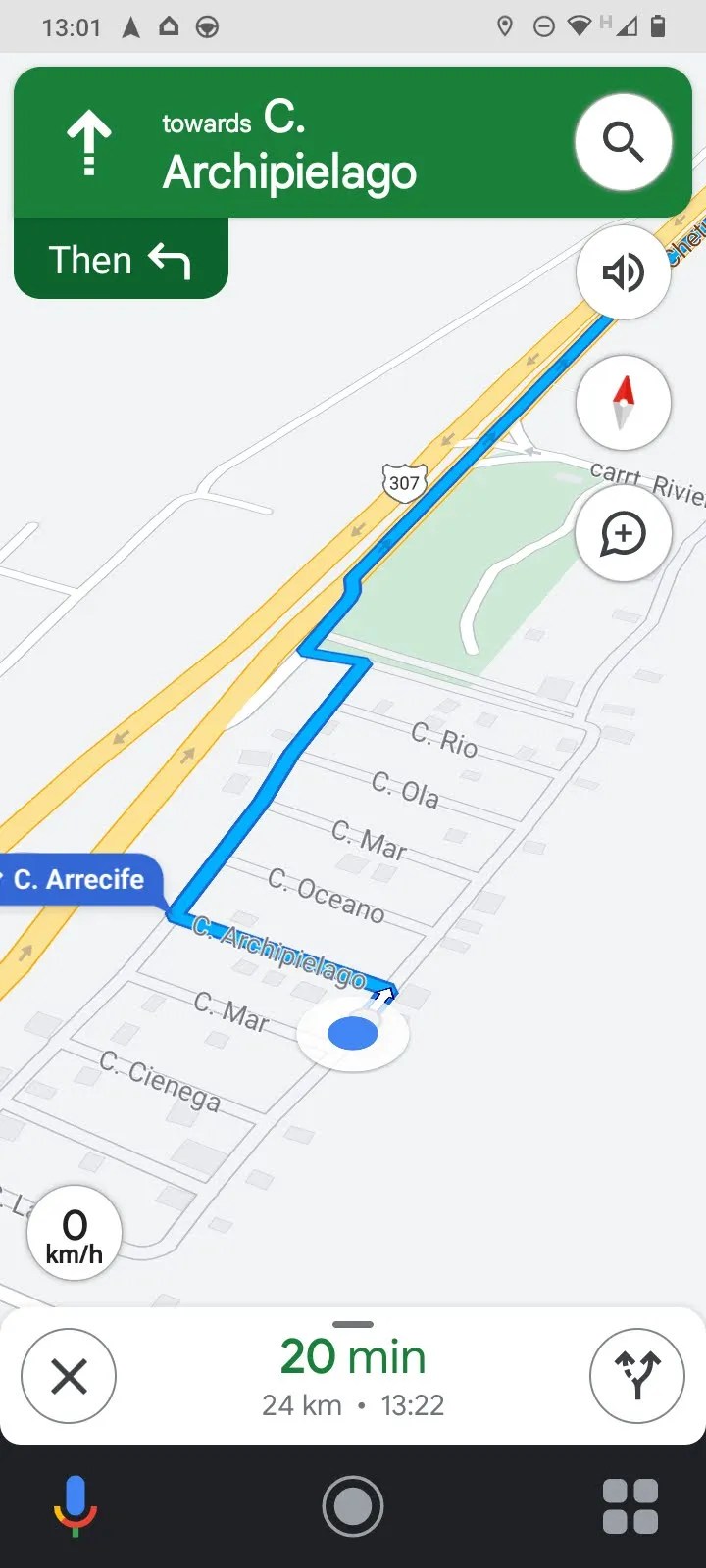The height and width of the screenshot is (1568, 706).
Task: Expand the Then turn preview chip
Action: point(120,259)
